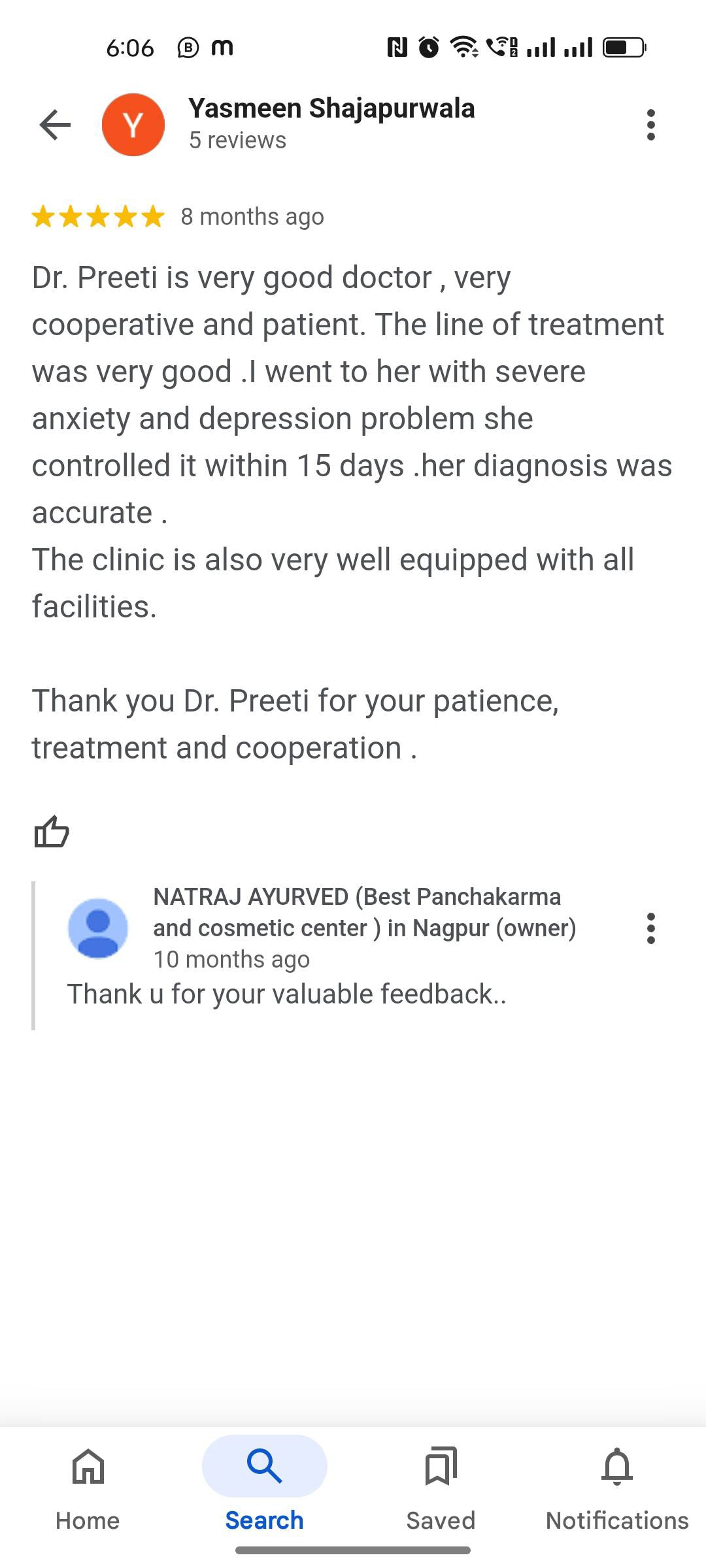
Task: Like this review with the thumbs-up
Action: tap(52, 832)
